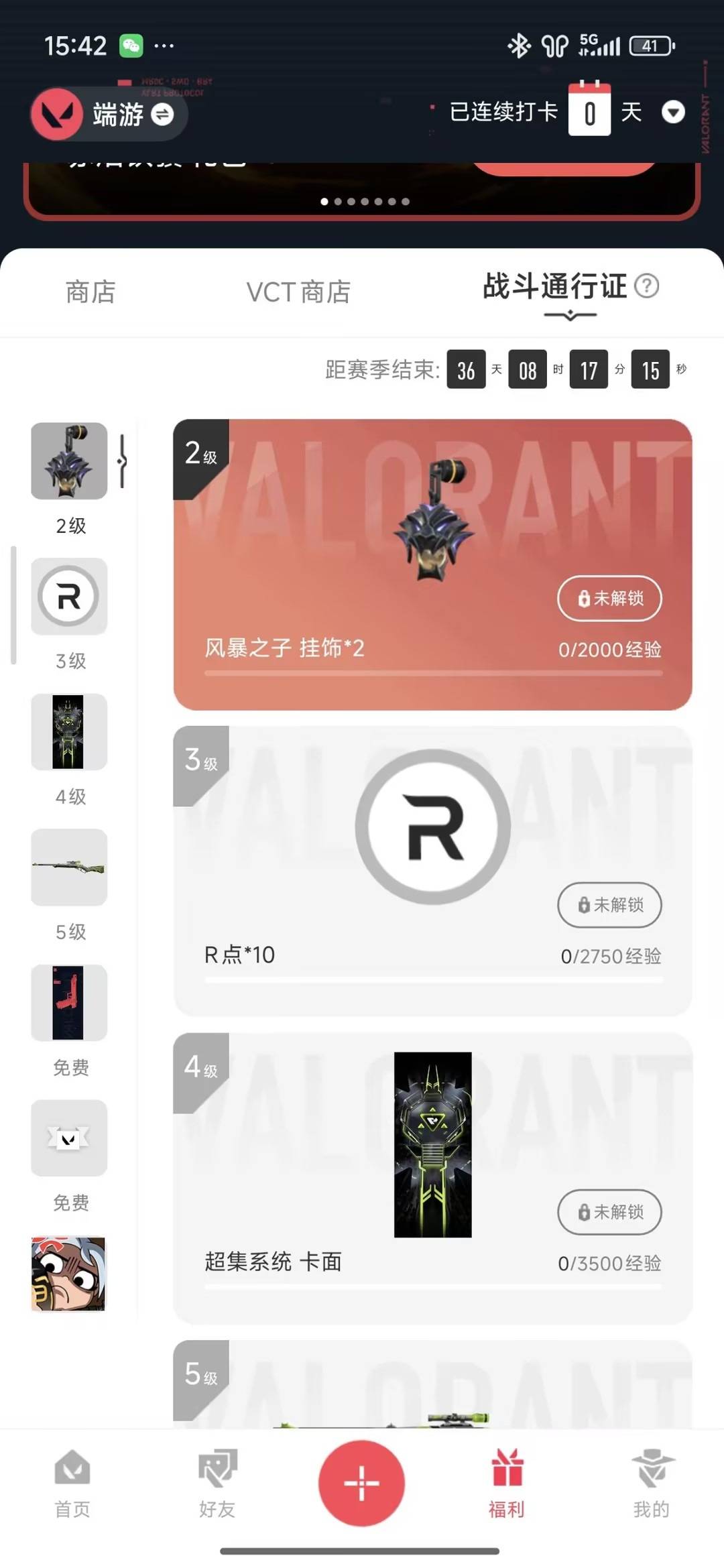This screenshot has width=724, height=1568.
Task: Tap the 未解锁 button on the level 3 card
Action: point(609,905)
